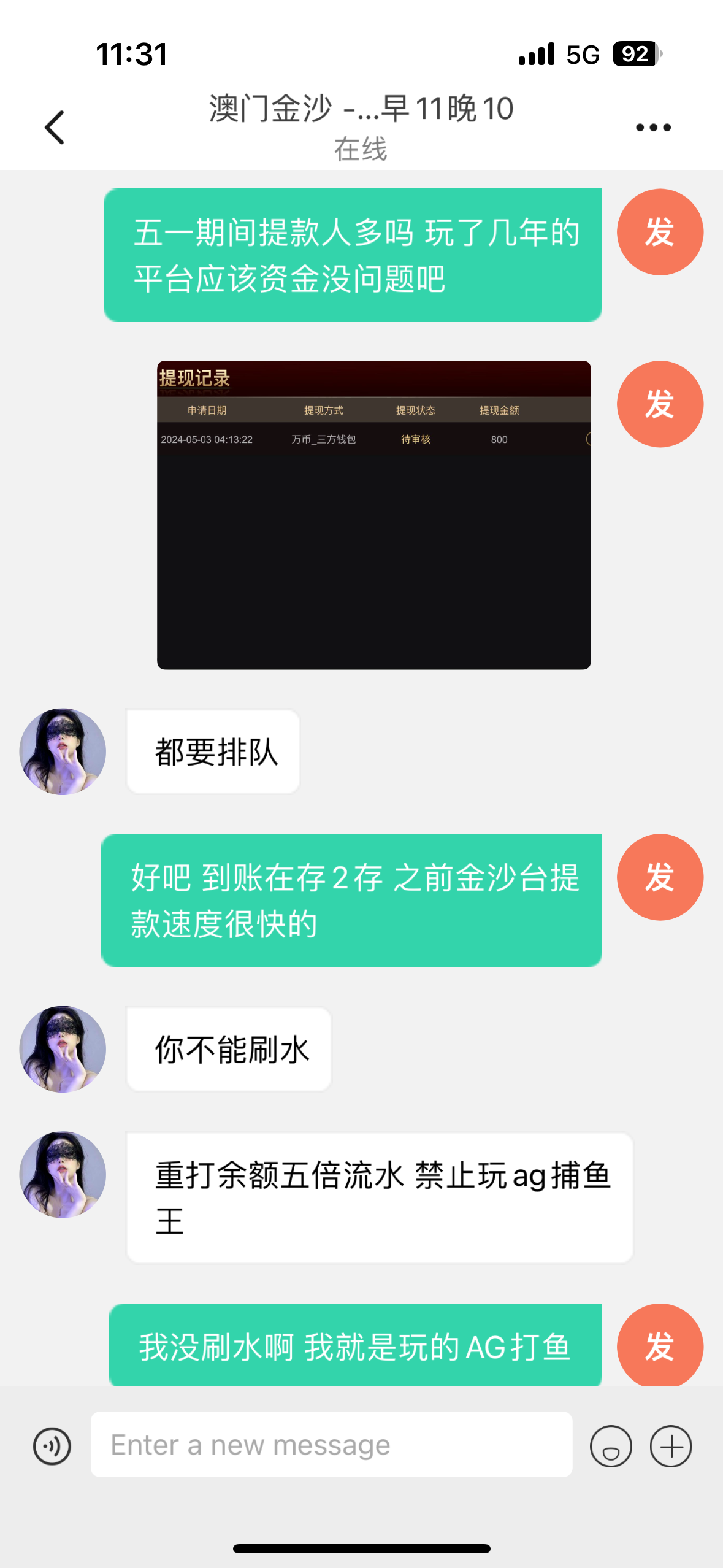723x1568 pixels.
Task: Open the three-dot overflow menu
Action: click(x=653, y=128)
